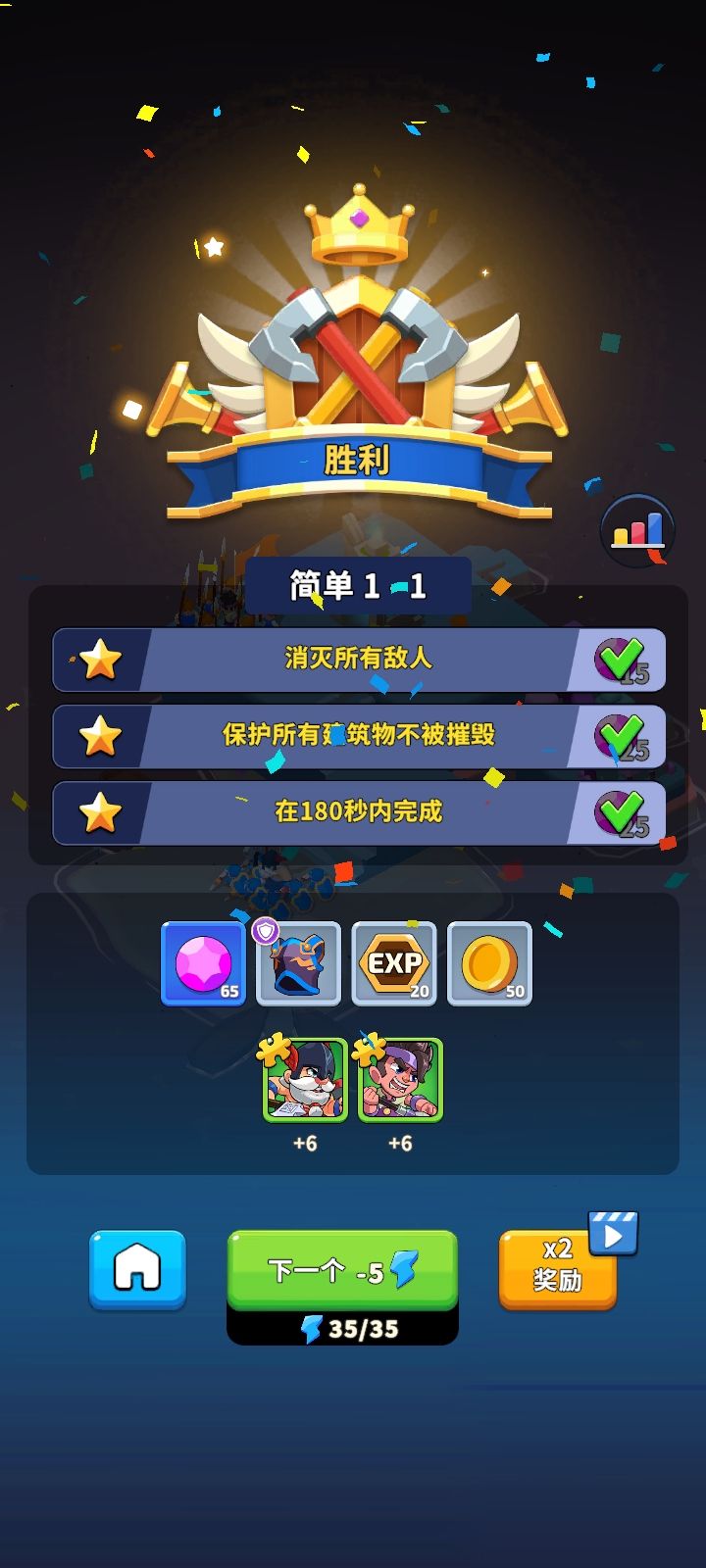
Task: Tap the blue 胜利 victory banner
Action: (x=353, y=461)
